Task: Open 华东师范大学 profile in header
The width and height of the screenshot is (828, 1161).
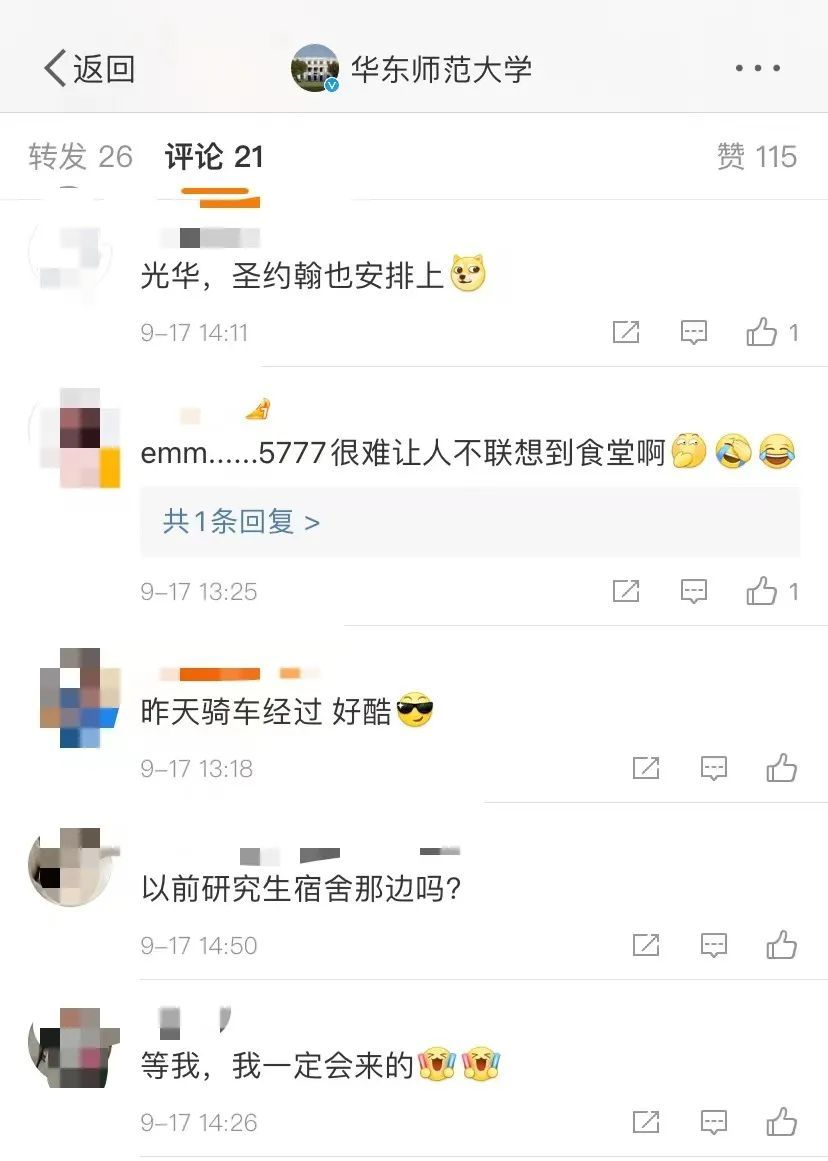Action: (412, 68)
